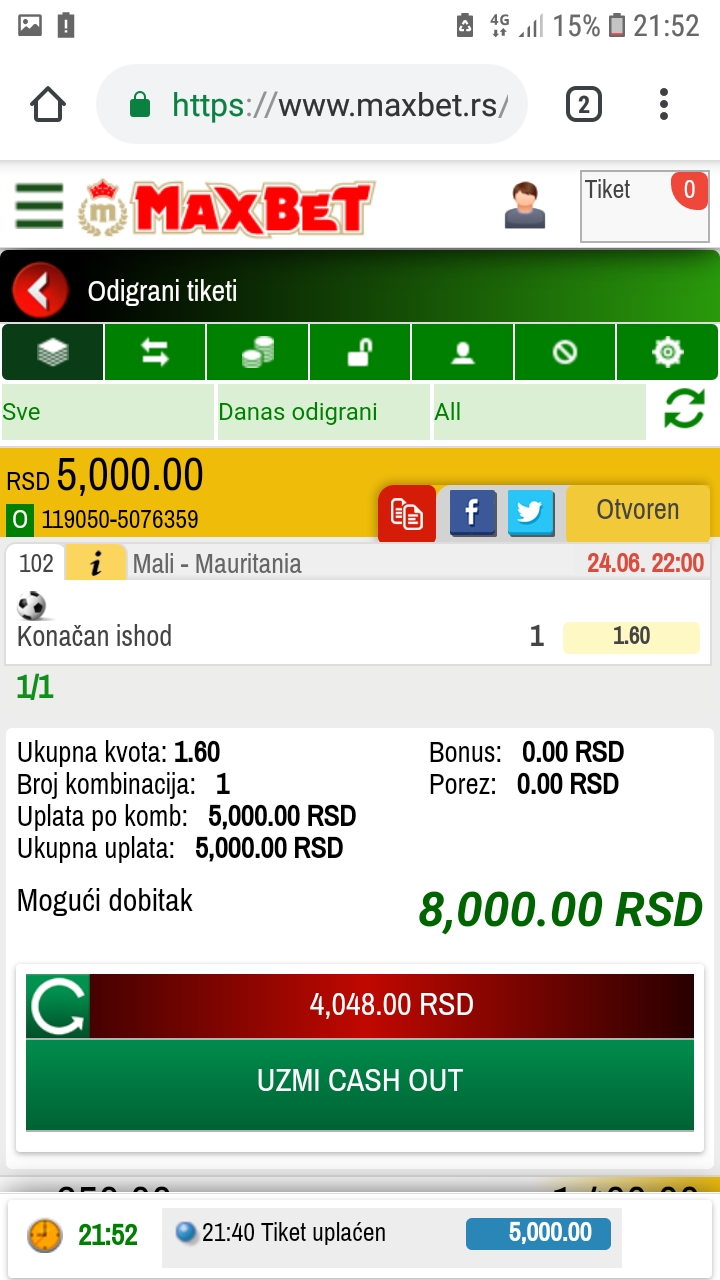Copy the ticket with red icon
Viewport: 720px width, 1280px height.
tap(406, 513)
